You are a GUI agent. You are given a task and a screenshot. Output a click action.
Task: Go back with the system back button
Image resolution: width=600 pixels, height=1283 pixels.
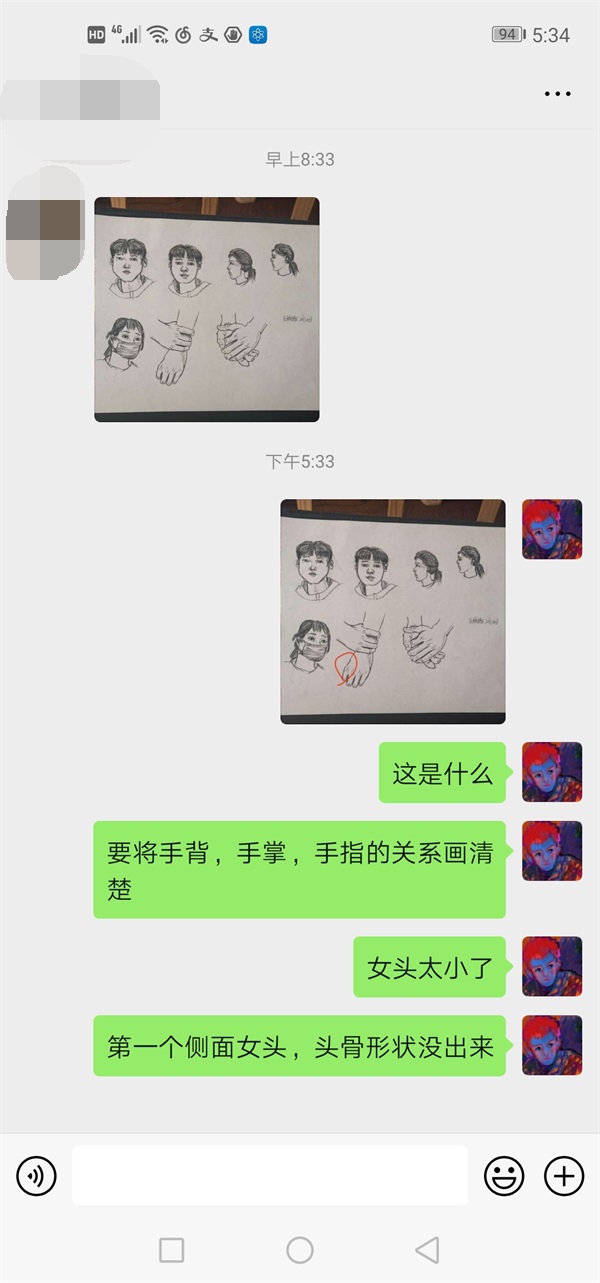pos(427,1249)
